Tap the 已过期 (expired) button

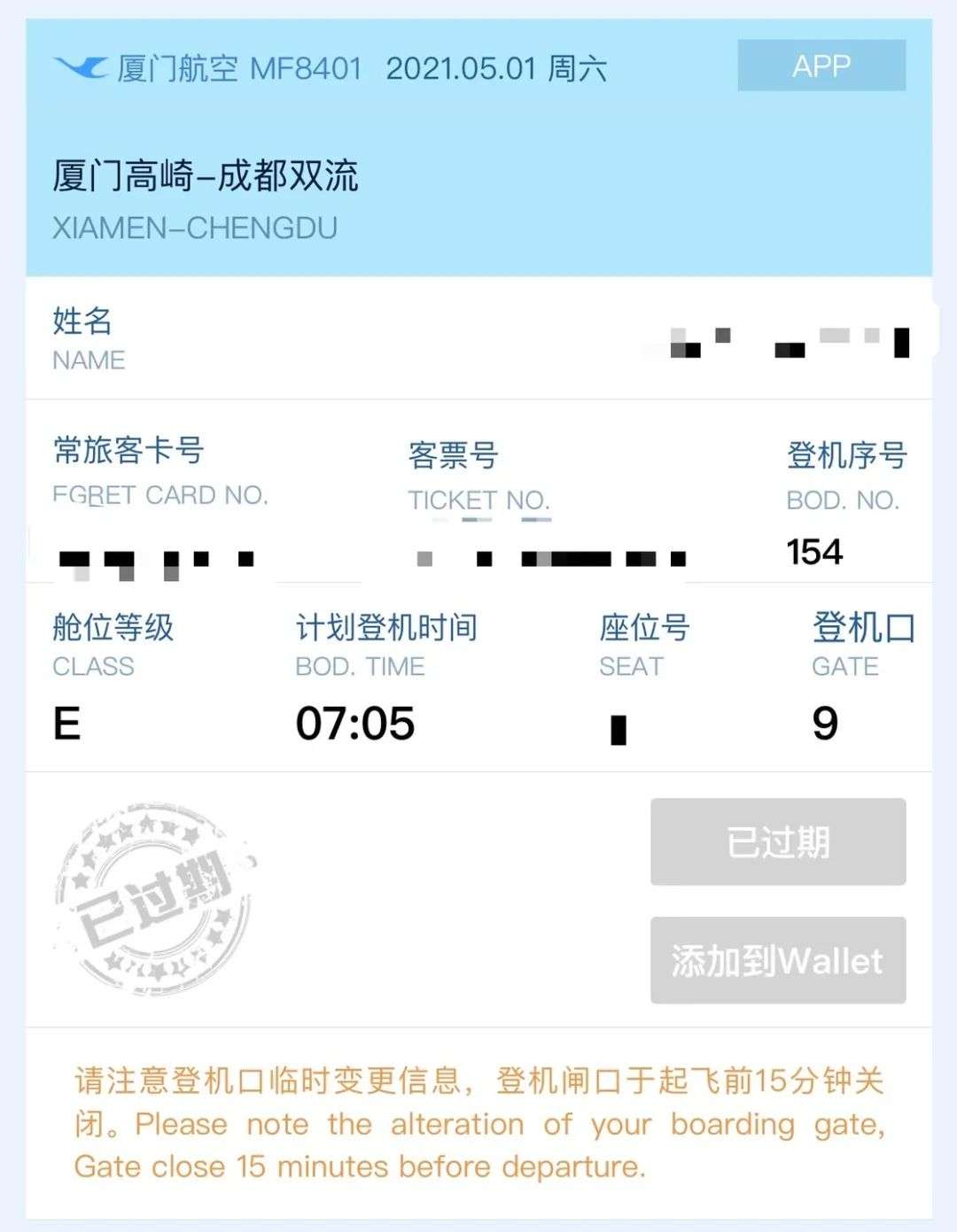point(778,841)
